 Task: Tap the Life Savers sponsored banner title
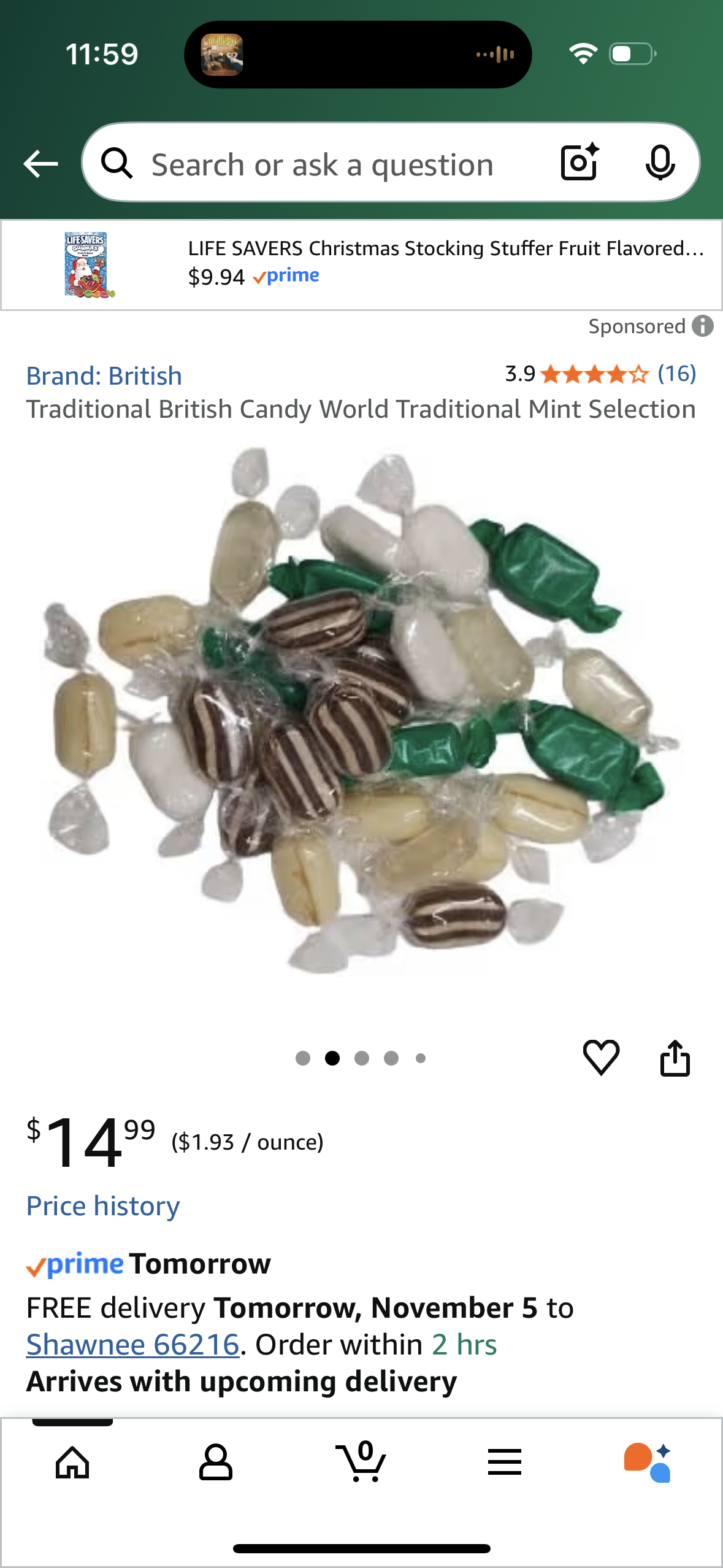(x=443, y=248)
